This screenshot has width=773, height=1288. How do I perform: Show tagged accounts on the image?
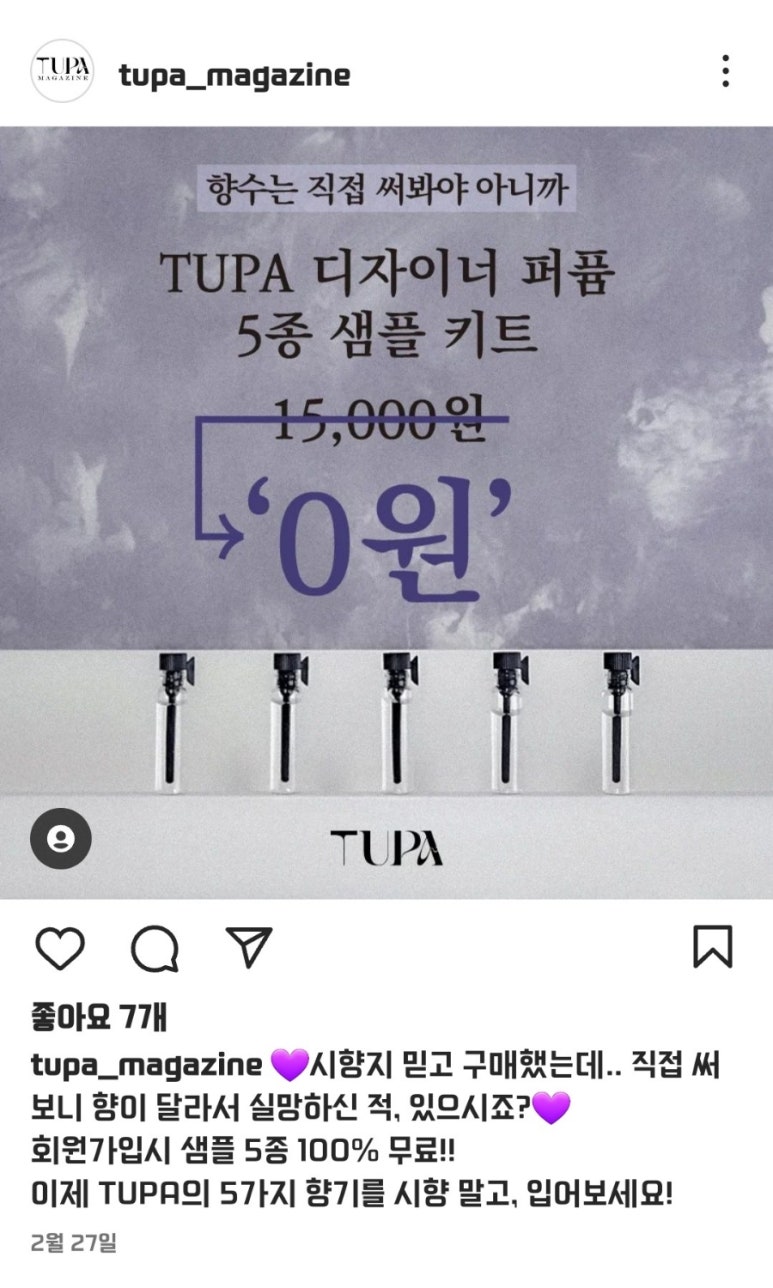click(61, 838)
